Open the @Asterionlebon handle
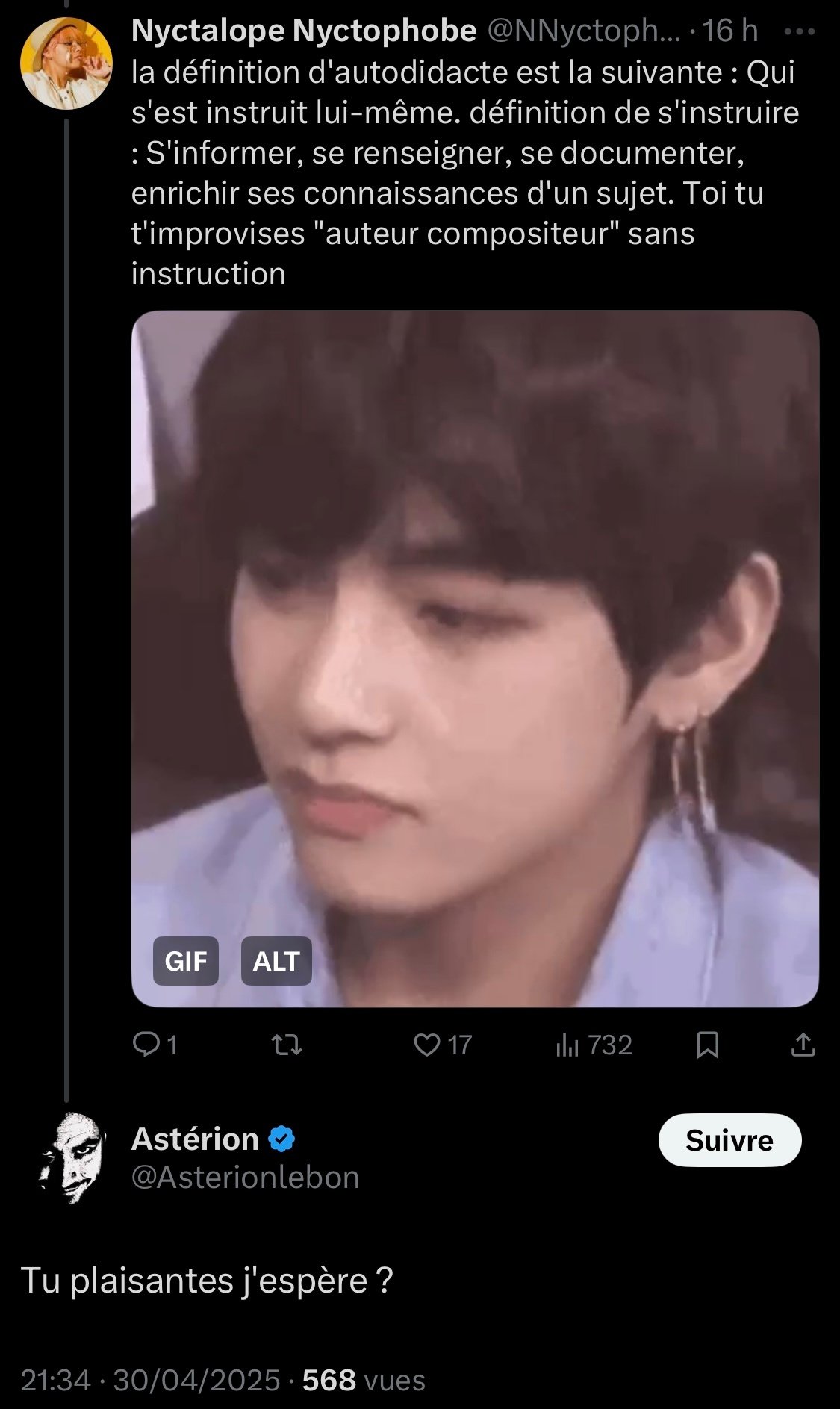 pos(246,1178)
